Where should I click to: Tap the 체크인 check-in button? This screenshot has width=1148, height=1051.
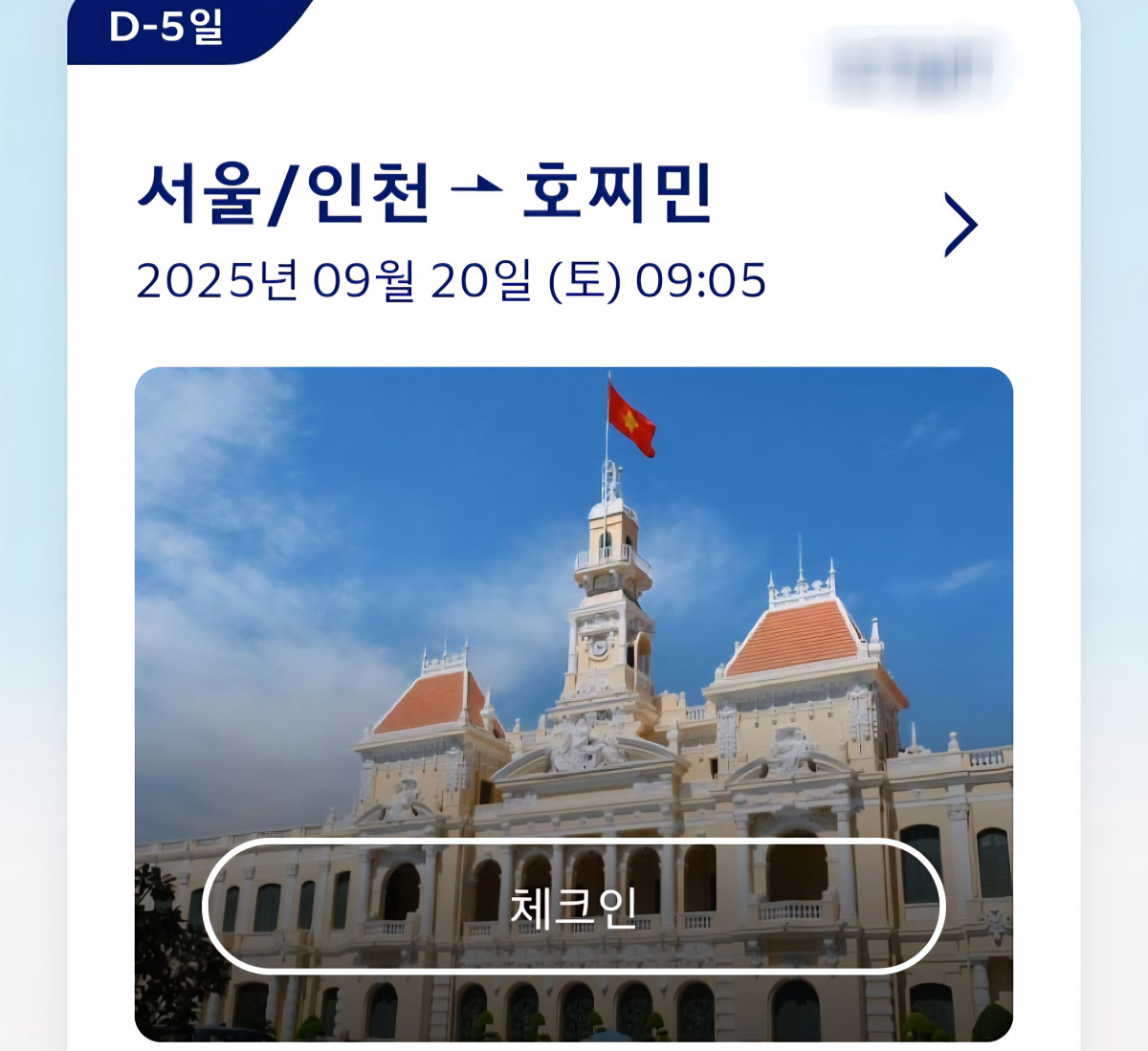(574, 906)
